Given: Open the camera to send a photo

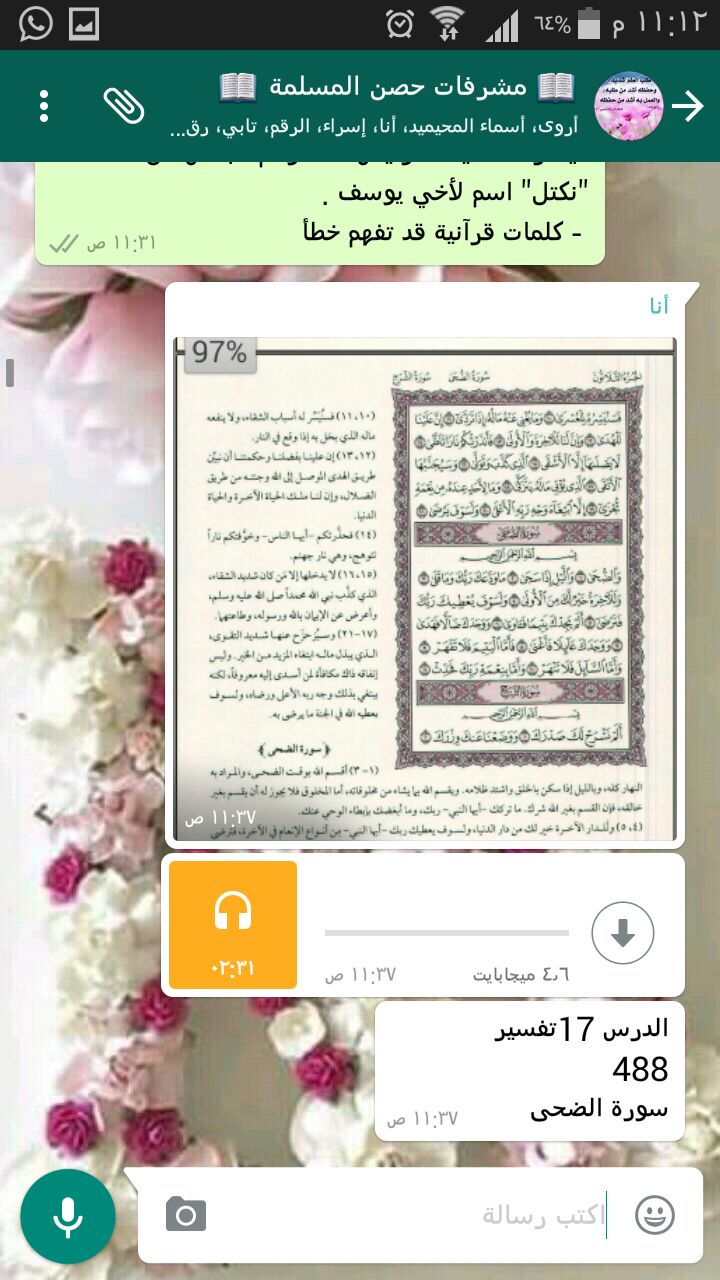Looking at the screenshot, I should click(x=186, y=1214).
